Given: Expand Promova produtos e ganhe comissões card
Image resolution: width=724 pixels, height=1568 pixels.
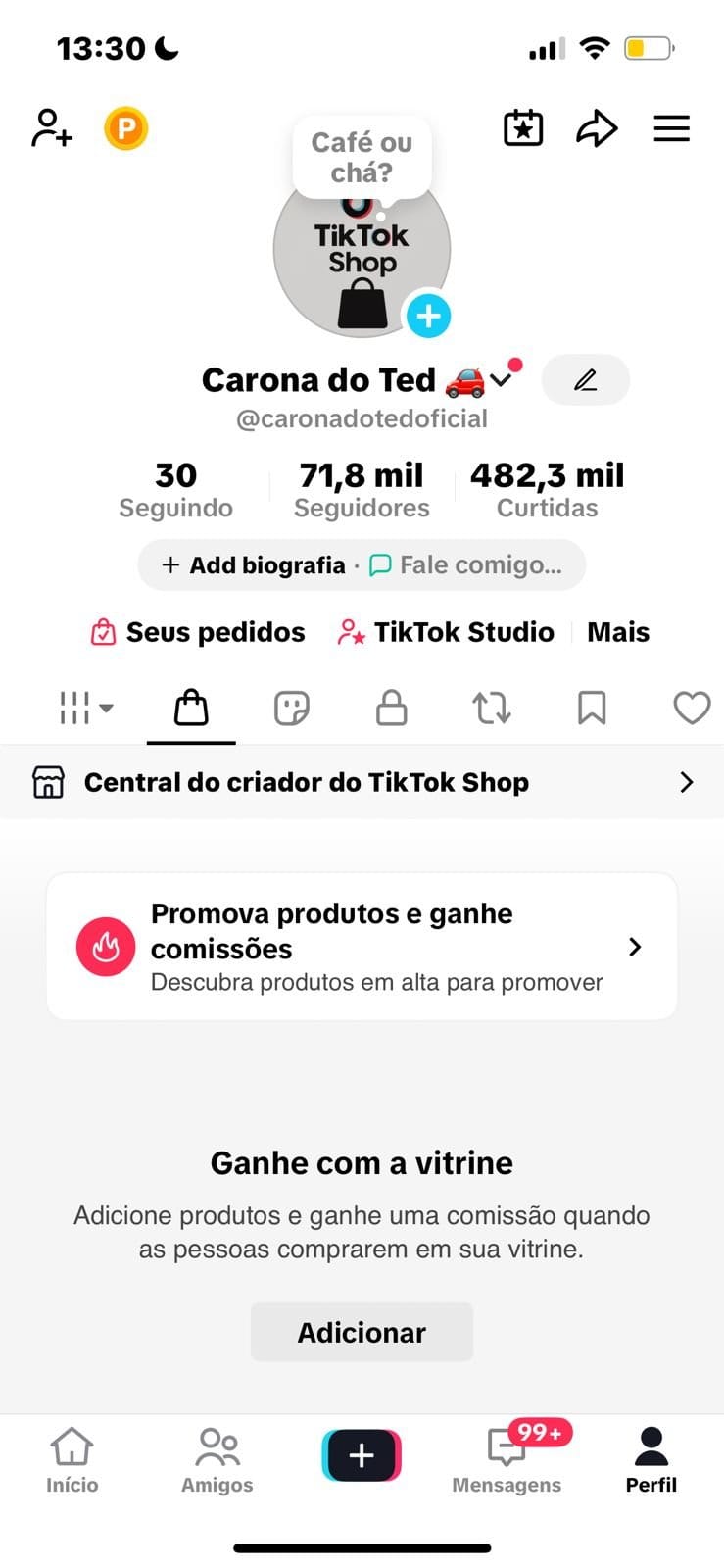Looking at the screenshot, I should click(635, 947).
